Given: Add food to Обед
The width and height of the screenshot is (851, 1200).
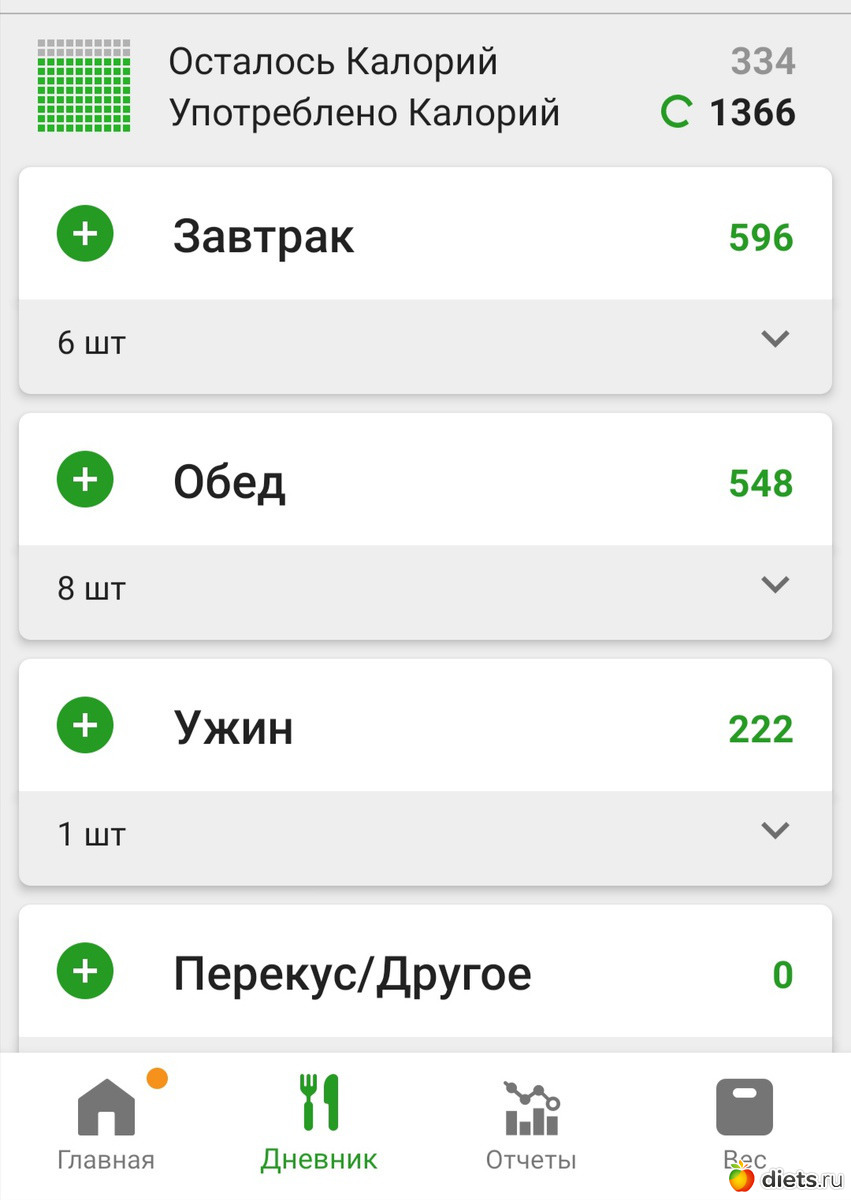Looking at the screenshot, I should coord(85,481).
